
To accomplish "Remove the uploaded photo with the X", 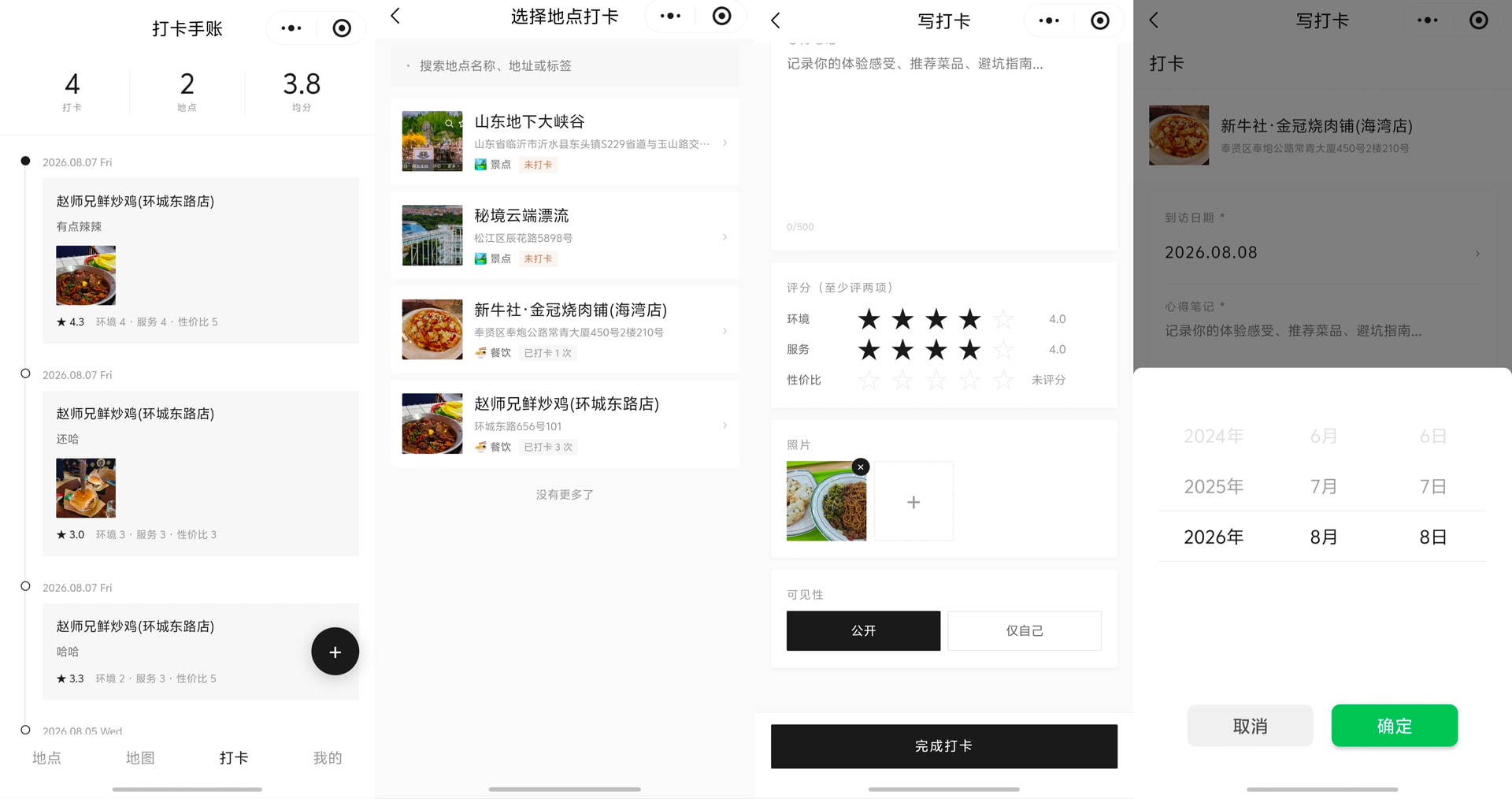I will tap(861, 466).
